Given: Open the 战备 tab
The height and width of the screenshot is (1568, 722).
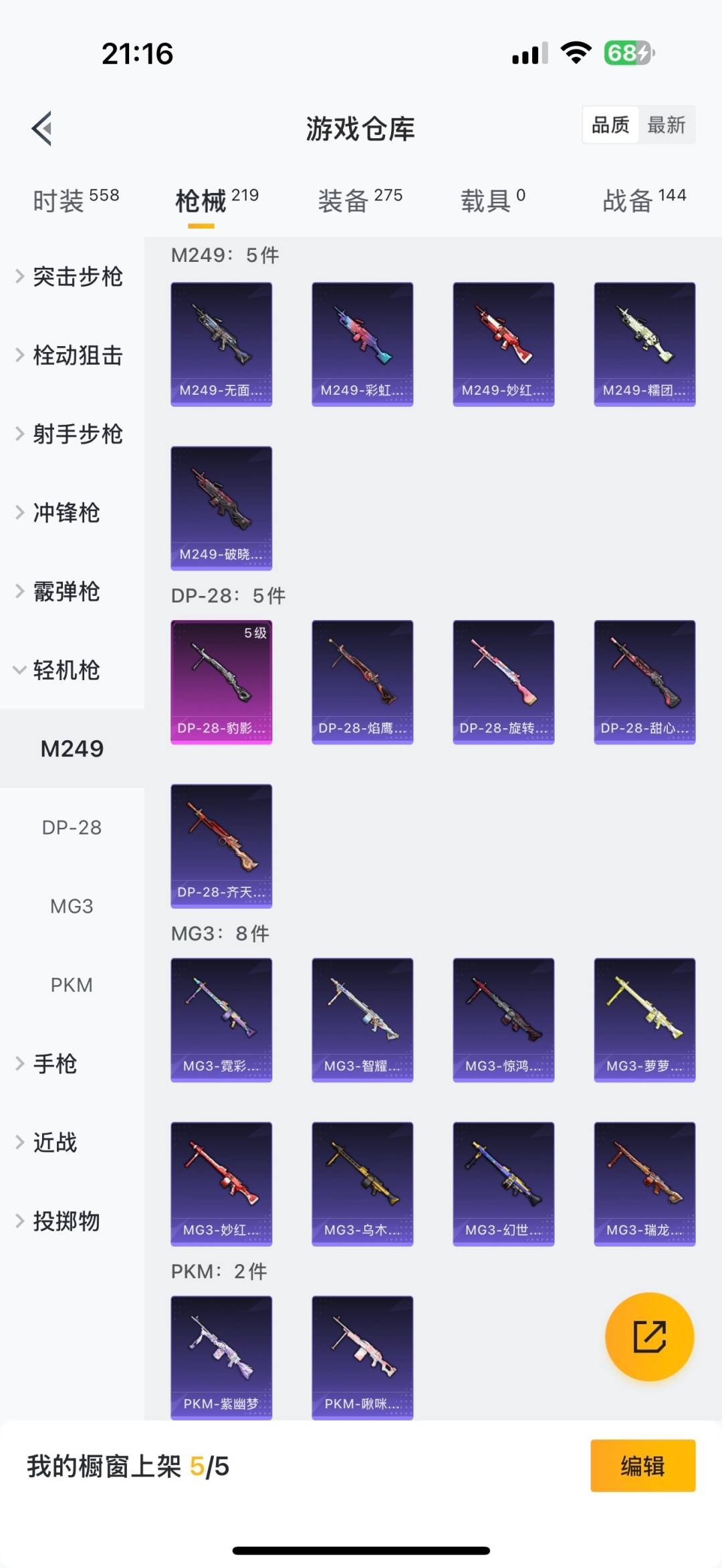Looking at the screenshot, I should click(x=644, y=200).
